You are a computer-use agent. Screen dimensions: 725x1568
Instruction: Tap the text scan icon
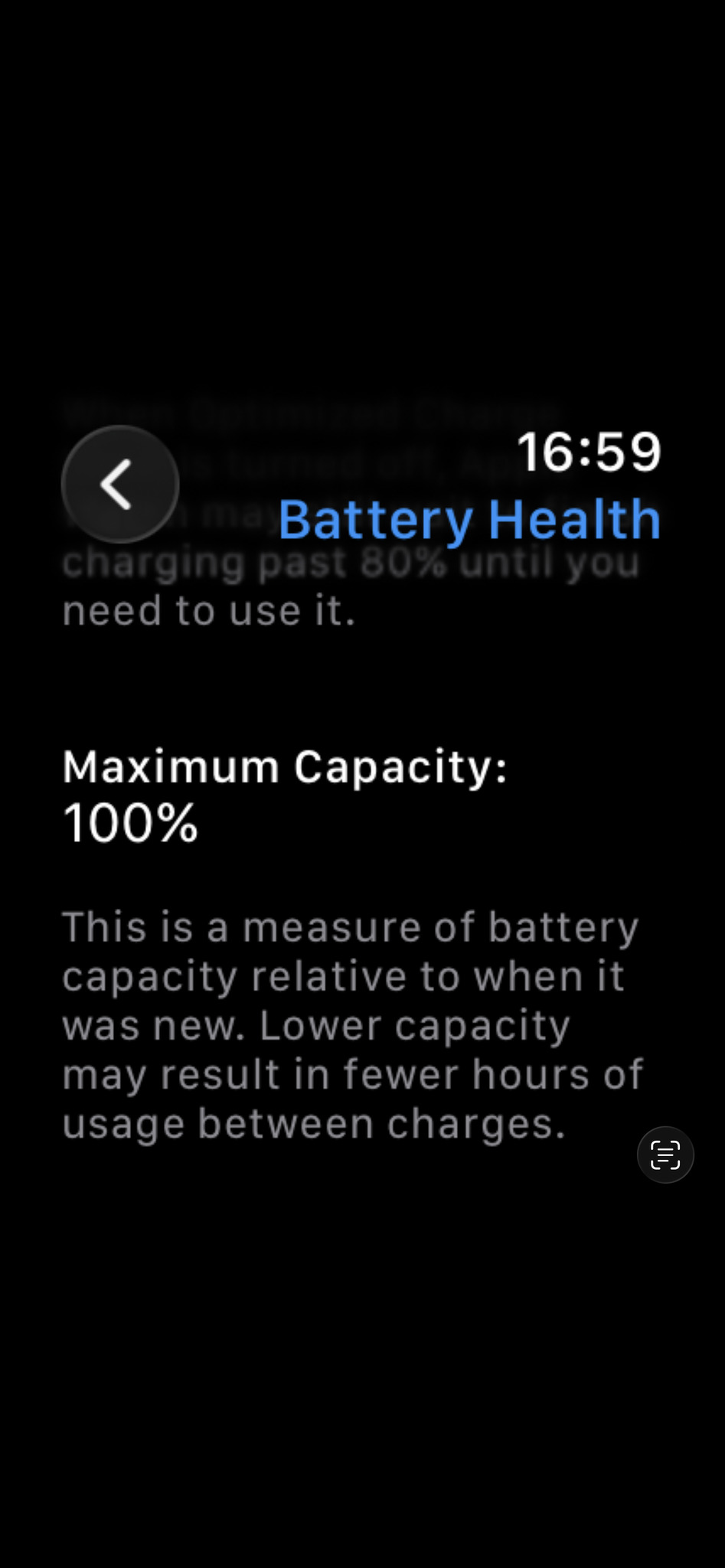[665, 1155]
